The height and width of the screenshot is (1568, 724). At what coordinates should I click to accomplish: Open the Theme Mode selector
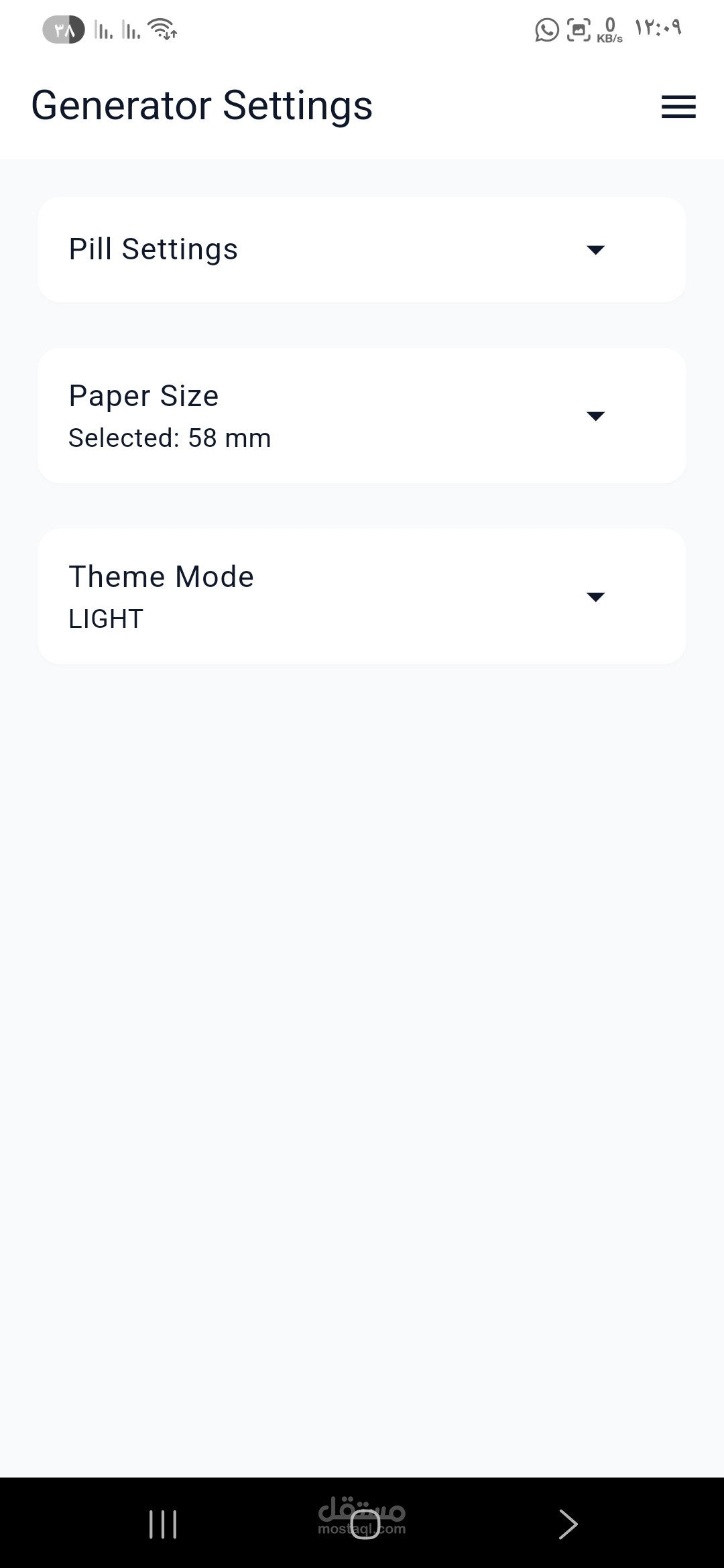[x=595, y=597]
